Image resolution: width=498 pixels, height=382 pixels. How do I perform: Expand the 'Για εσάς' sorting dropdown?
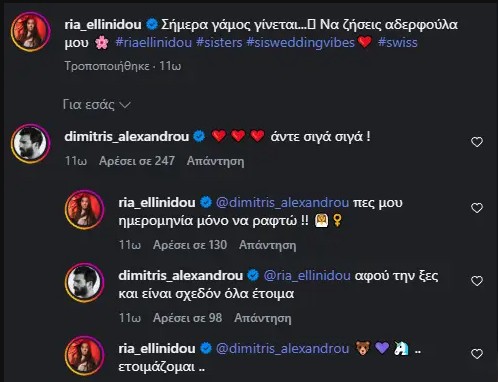(x=97, y=105)
